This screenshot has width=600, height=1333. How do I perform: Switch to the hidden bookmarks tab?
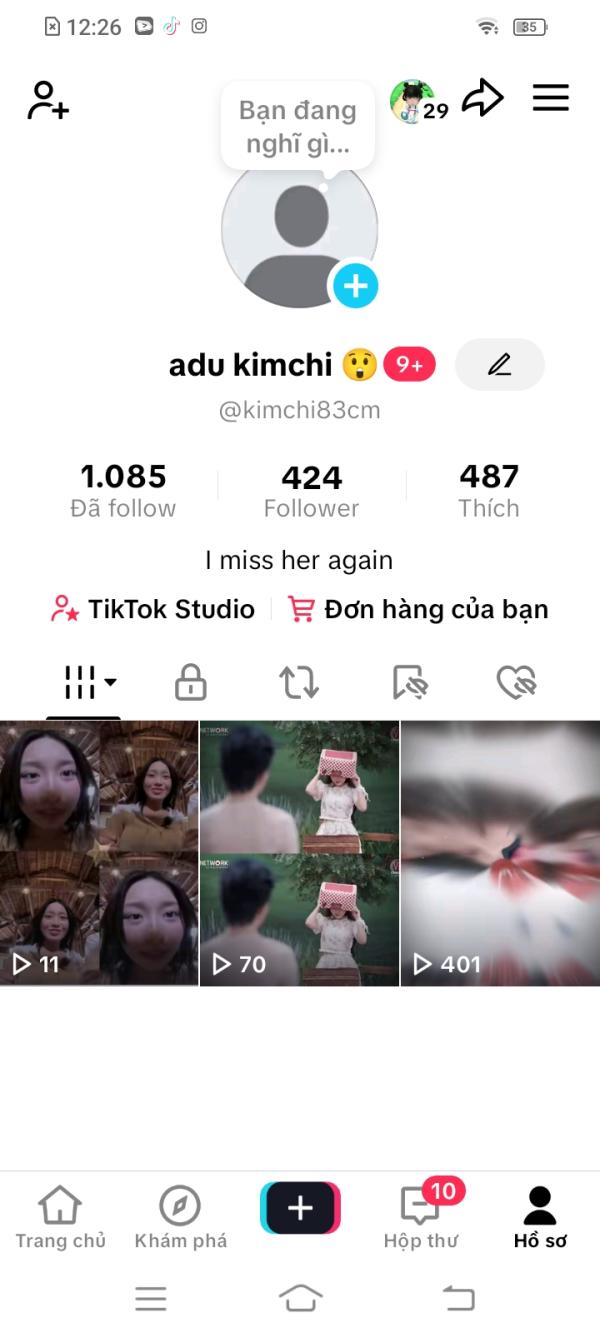click(409, 683)
